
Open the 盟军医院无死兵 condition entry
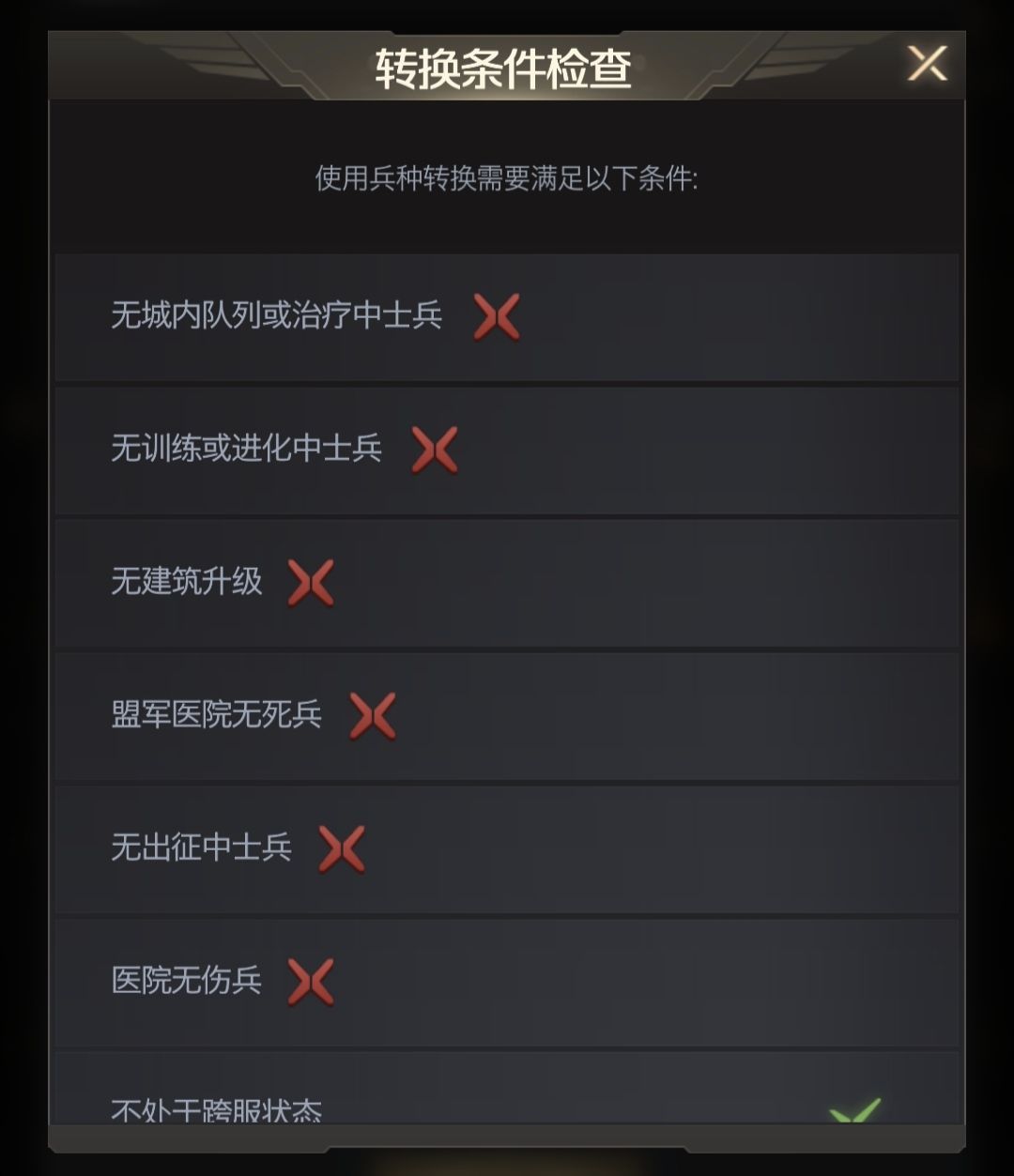pyautogui.click(x=507, y=717)
